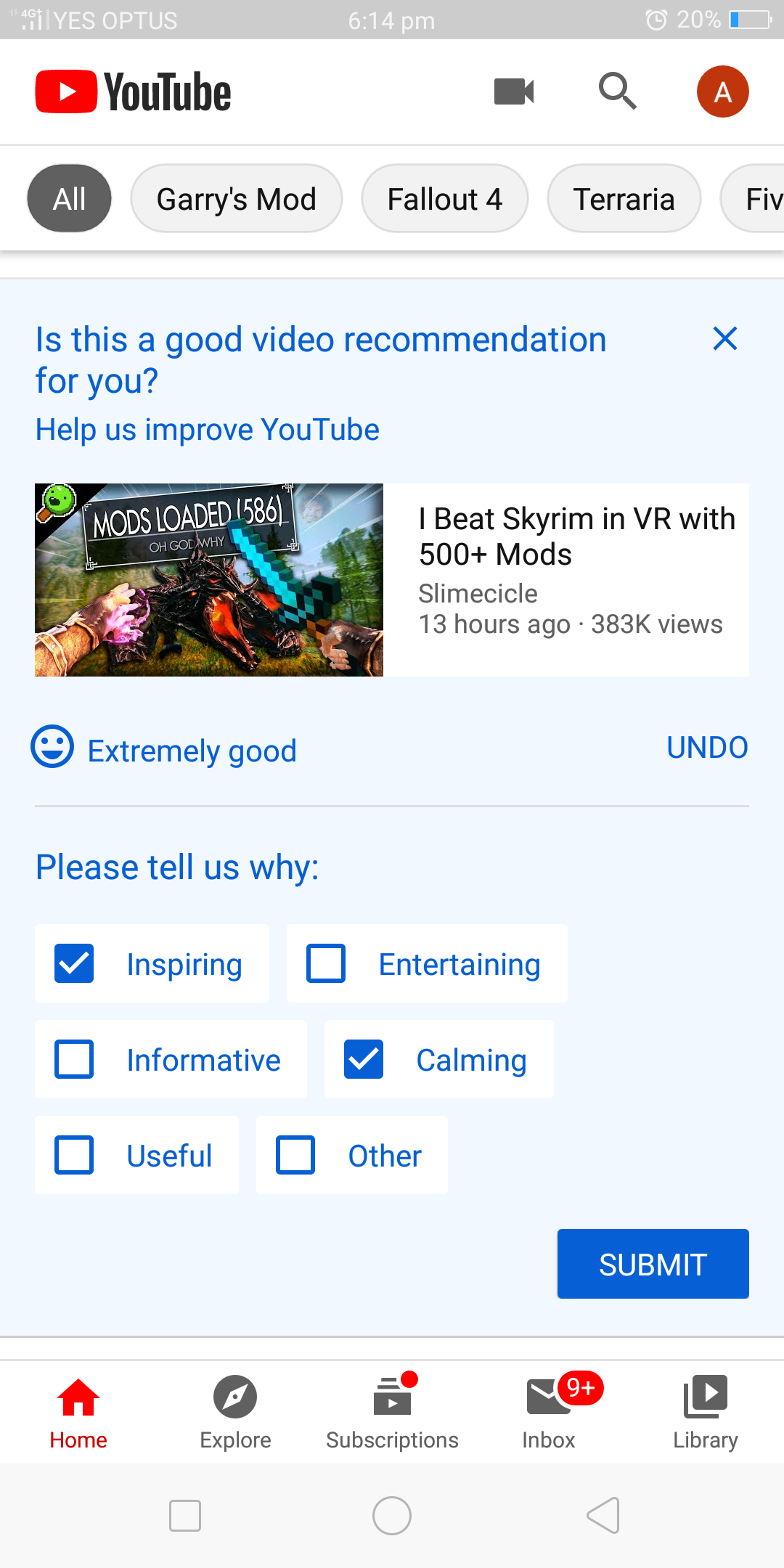Viewport: 784px width, 1568px height.
Task: Tick the Informative checkbox
Action: click(75, 1059)
